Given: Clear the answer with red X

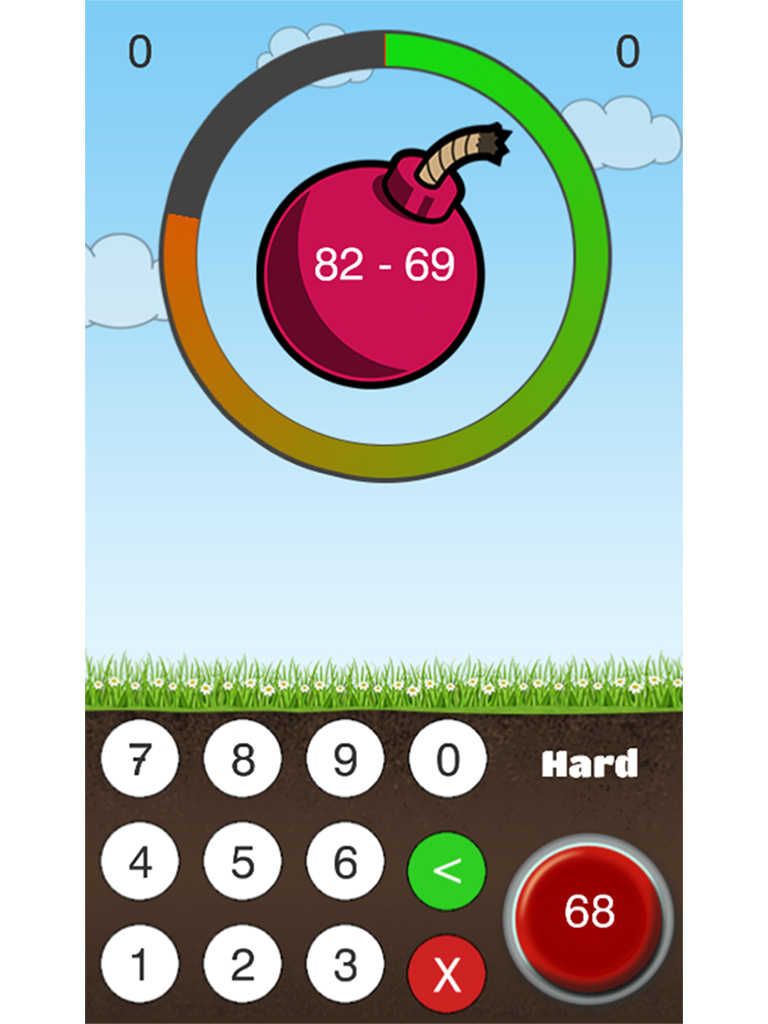Looking at the screenshot, I should 447,974.
